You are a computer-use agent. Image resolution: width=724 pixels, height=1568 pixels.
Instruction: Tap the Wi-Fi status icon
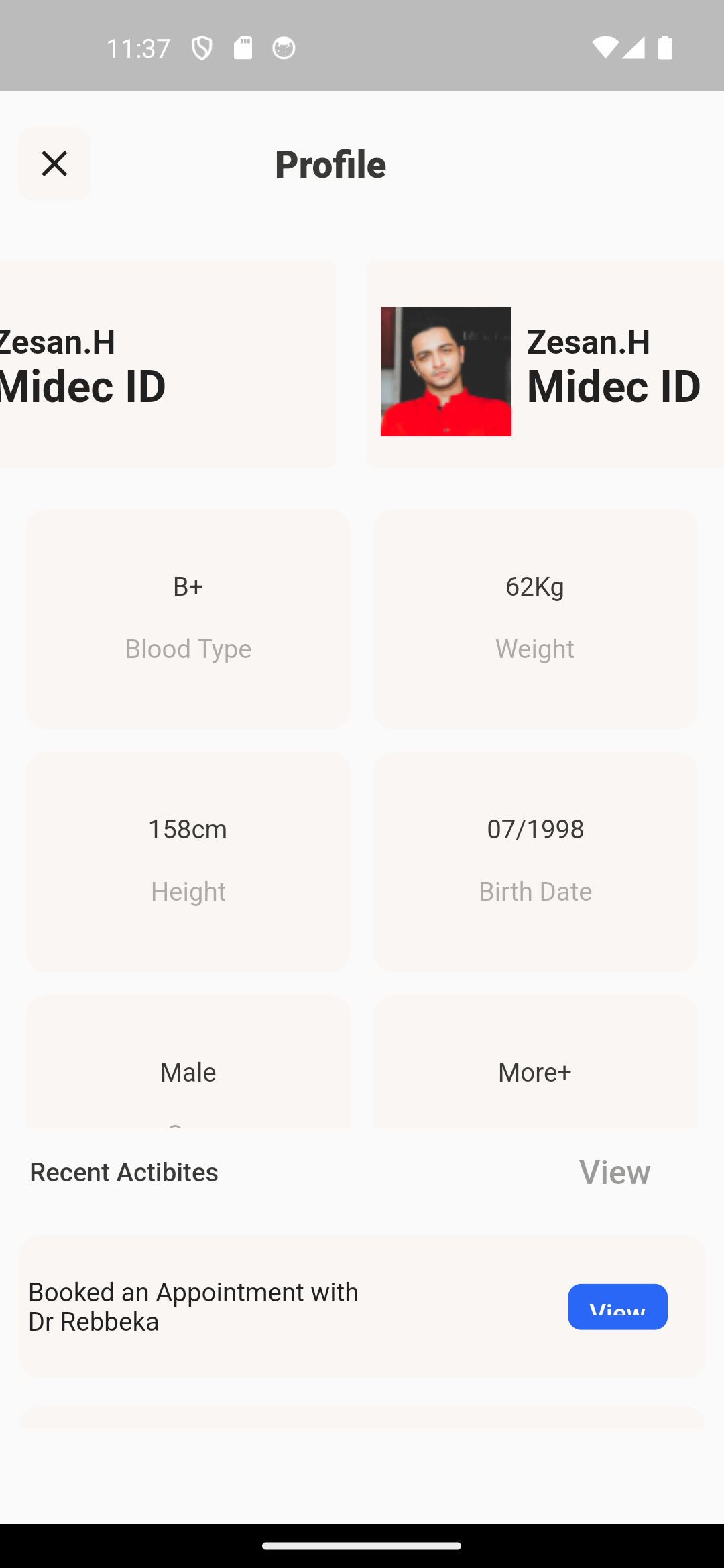coord(604,47)
